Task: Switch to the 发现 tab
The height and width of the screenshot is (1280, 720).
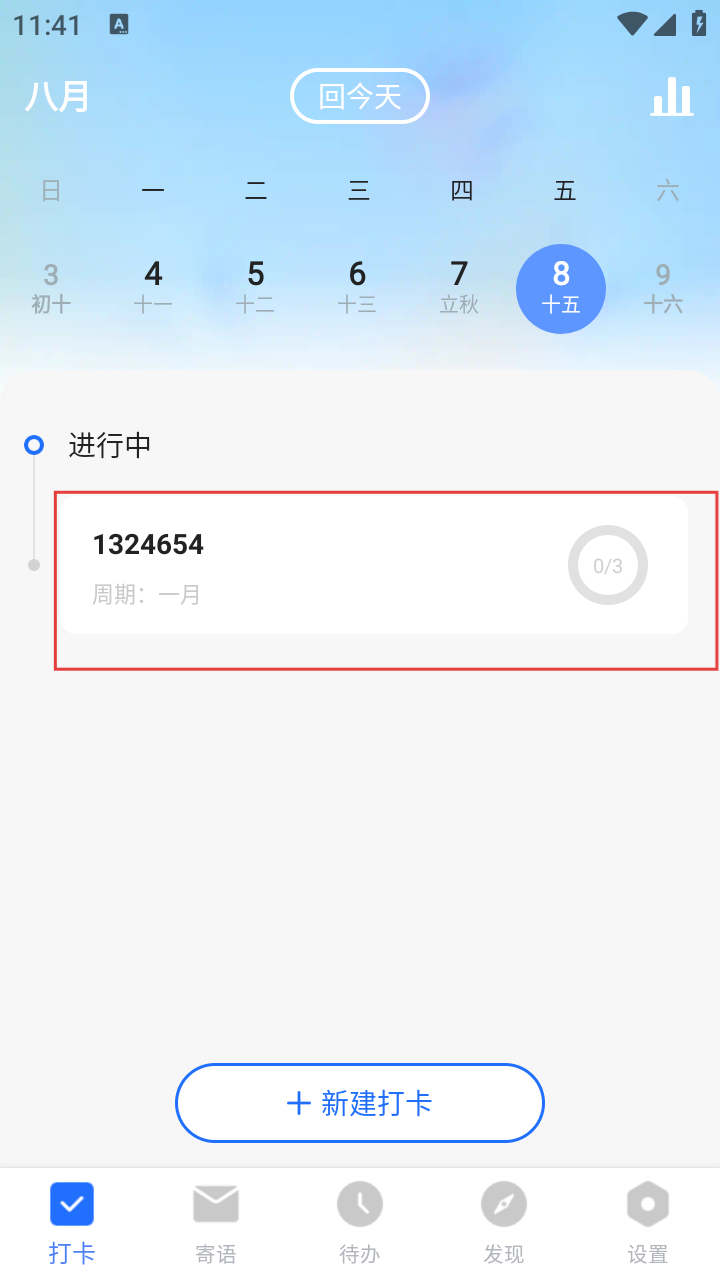Action: click(504, 1222)
